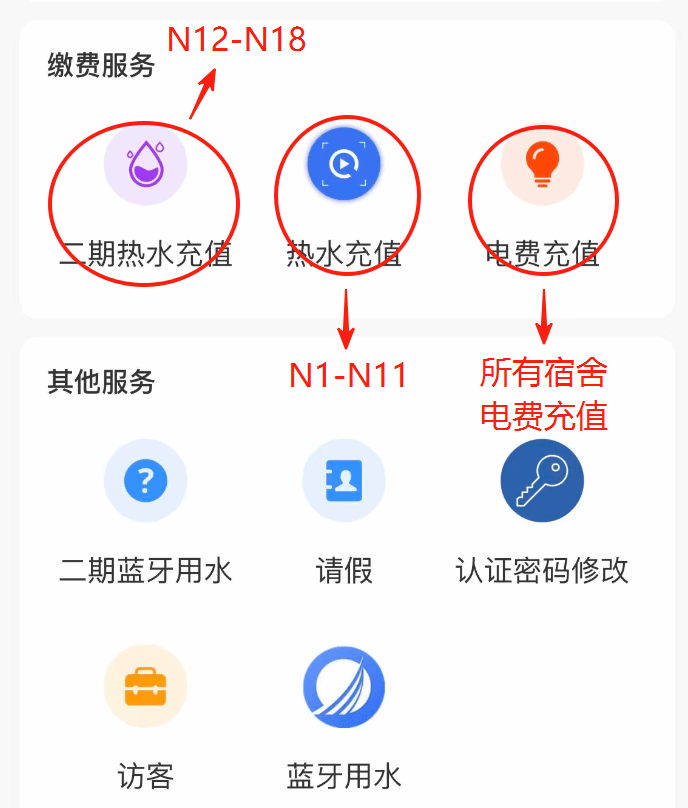The height and width of the screenshot is (808, 688).
Task: Open 蓝牙用水 under 其他服务
Action: [344, 687]
